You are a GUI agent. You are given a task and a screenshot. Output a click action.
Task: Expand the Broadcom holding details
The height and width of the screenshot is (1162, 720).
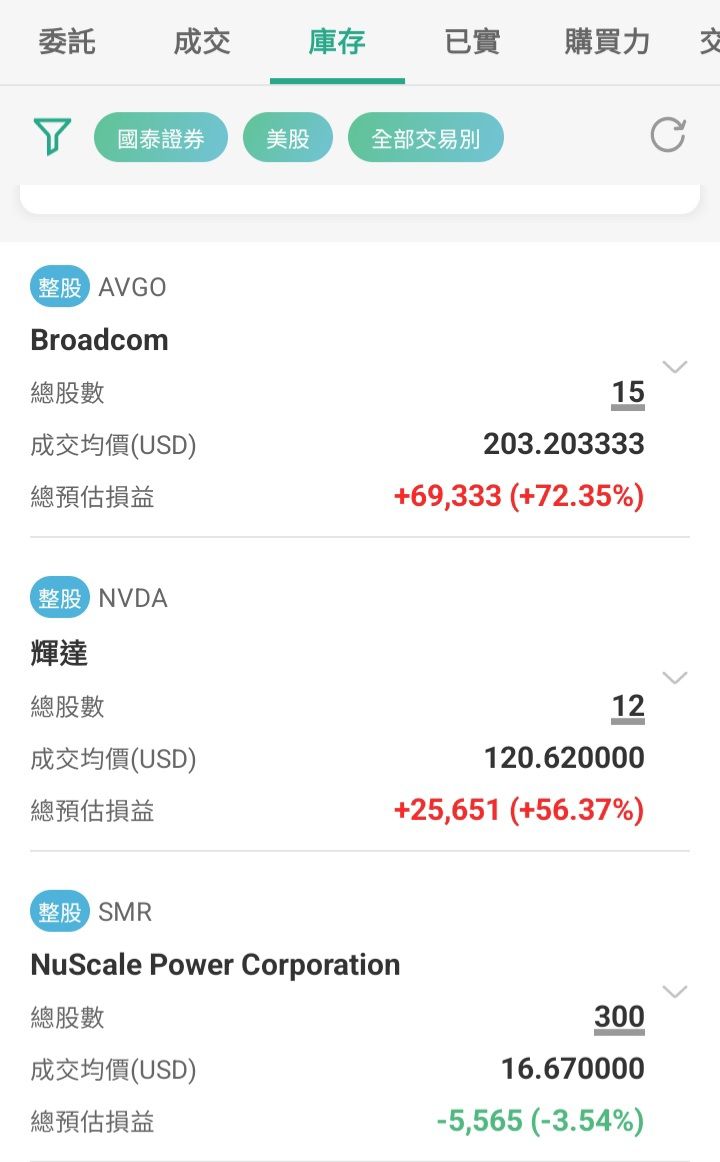[676, 367]
